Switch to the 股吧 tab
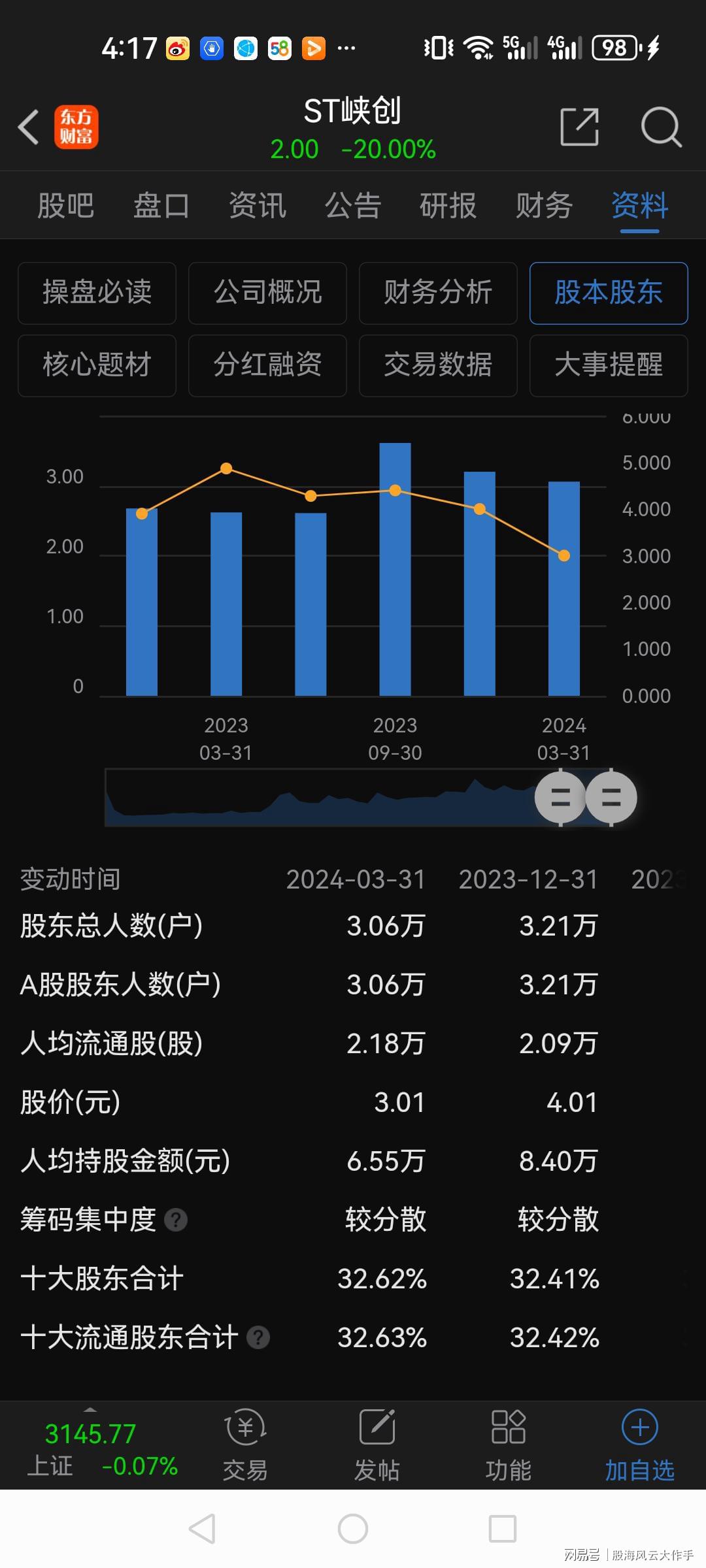 [x=65, y=206]
